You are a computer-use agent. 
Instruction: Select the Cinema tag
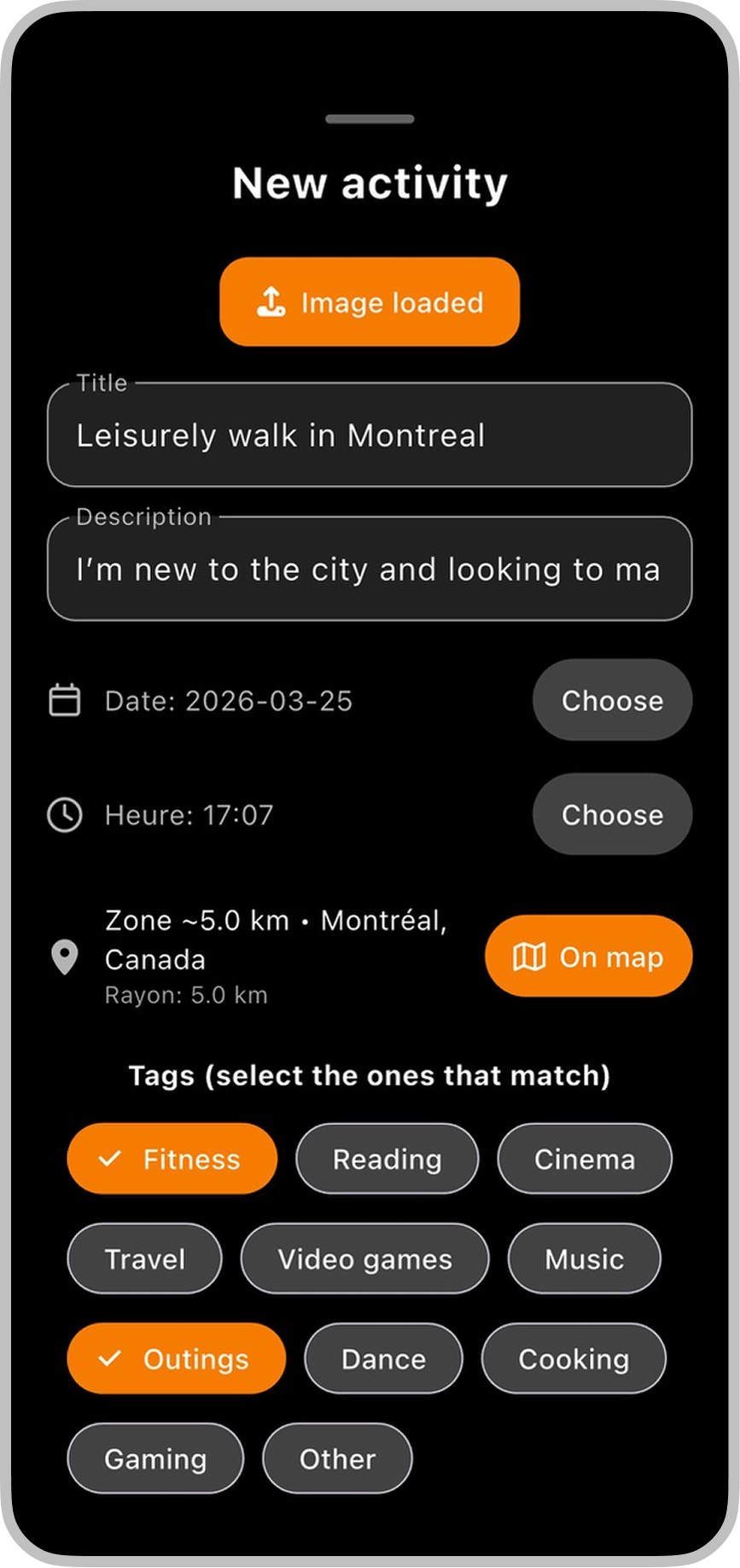(x=585, y=1159)
